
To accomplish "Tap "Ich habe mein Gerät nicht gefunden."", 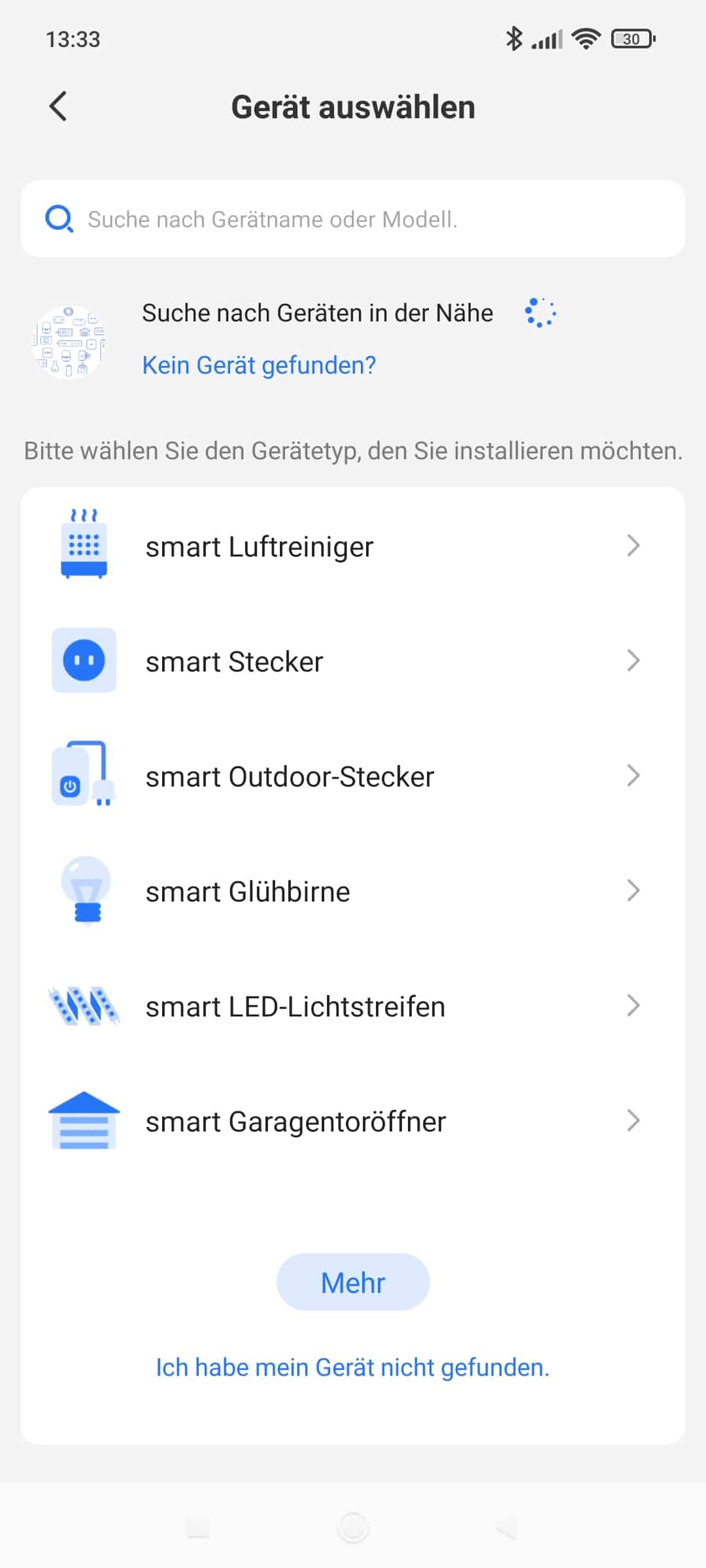I will [352, 1367].
